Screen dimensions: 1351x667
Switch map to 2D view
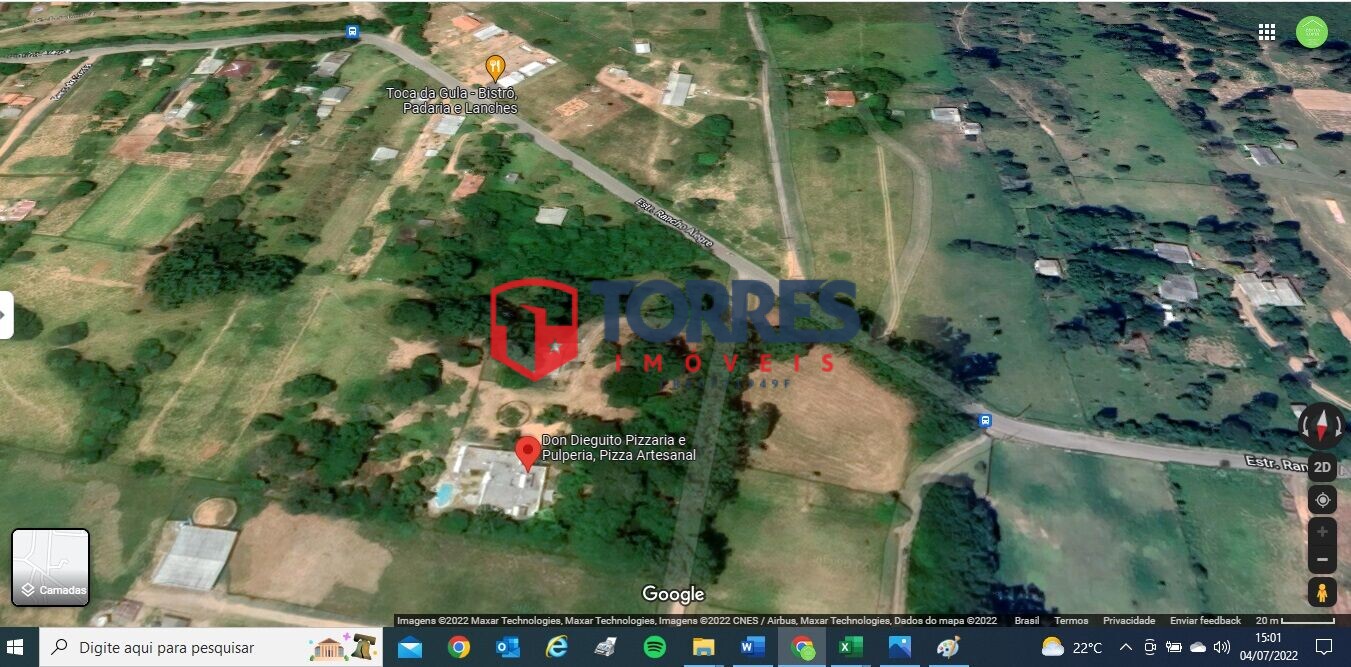1322,467
